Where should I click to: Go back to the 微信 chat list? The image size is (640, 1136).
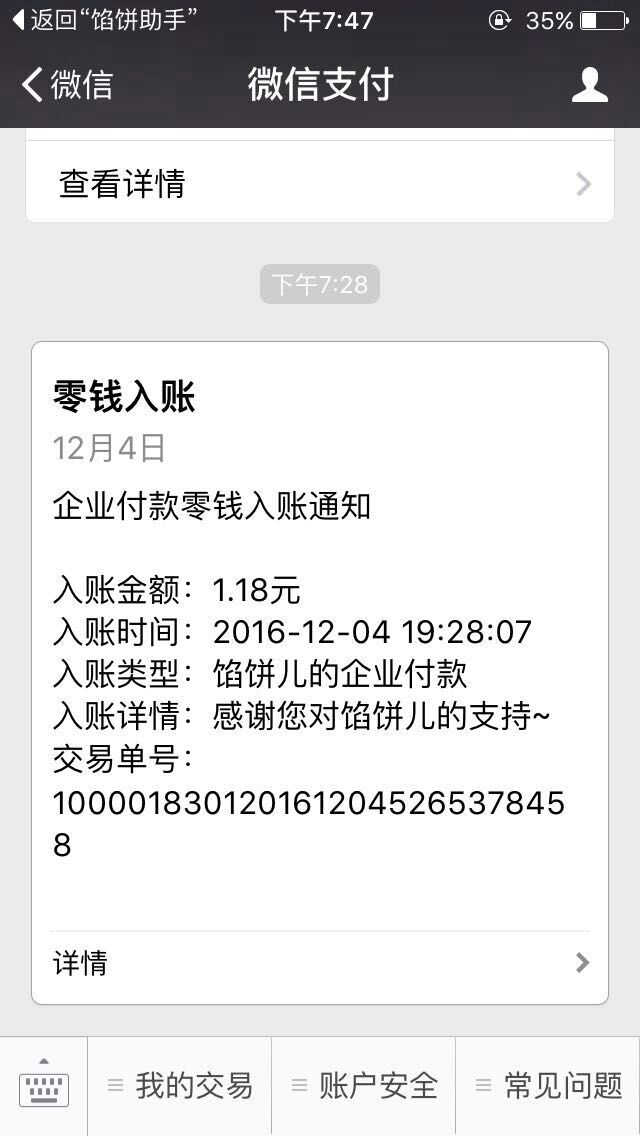[67, 85]
